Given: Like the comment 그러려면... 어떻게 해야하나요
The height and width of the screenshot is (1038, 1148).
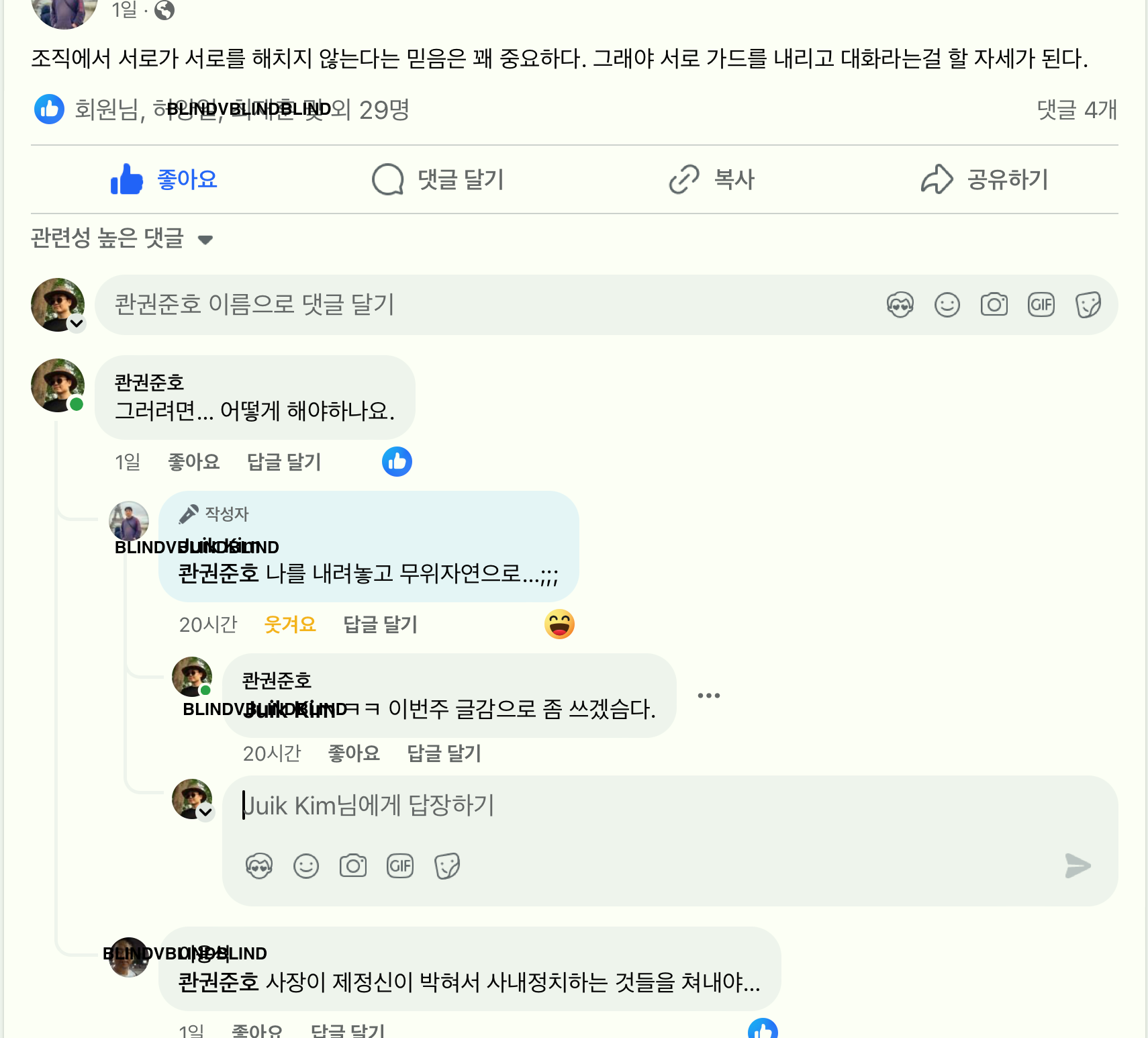Looking at the screenshot, I should (x=193, y=462).
